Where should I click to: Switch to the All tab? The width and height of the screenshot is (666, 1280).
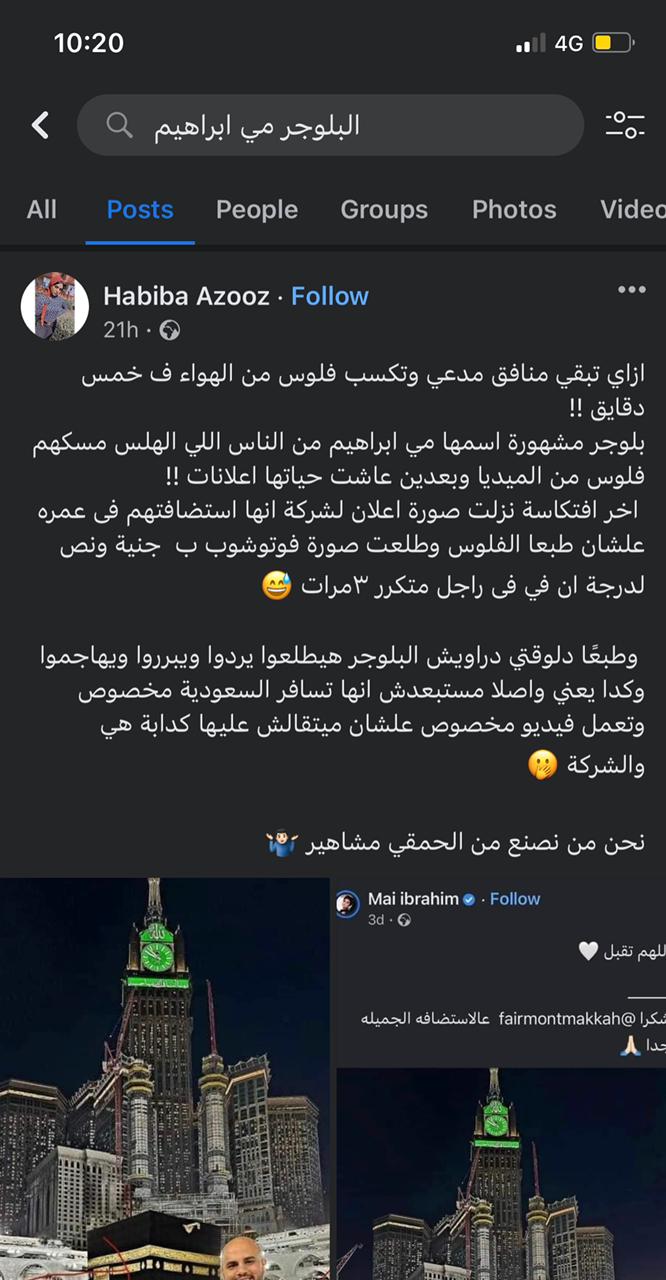(42, 209)
